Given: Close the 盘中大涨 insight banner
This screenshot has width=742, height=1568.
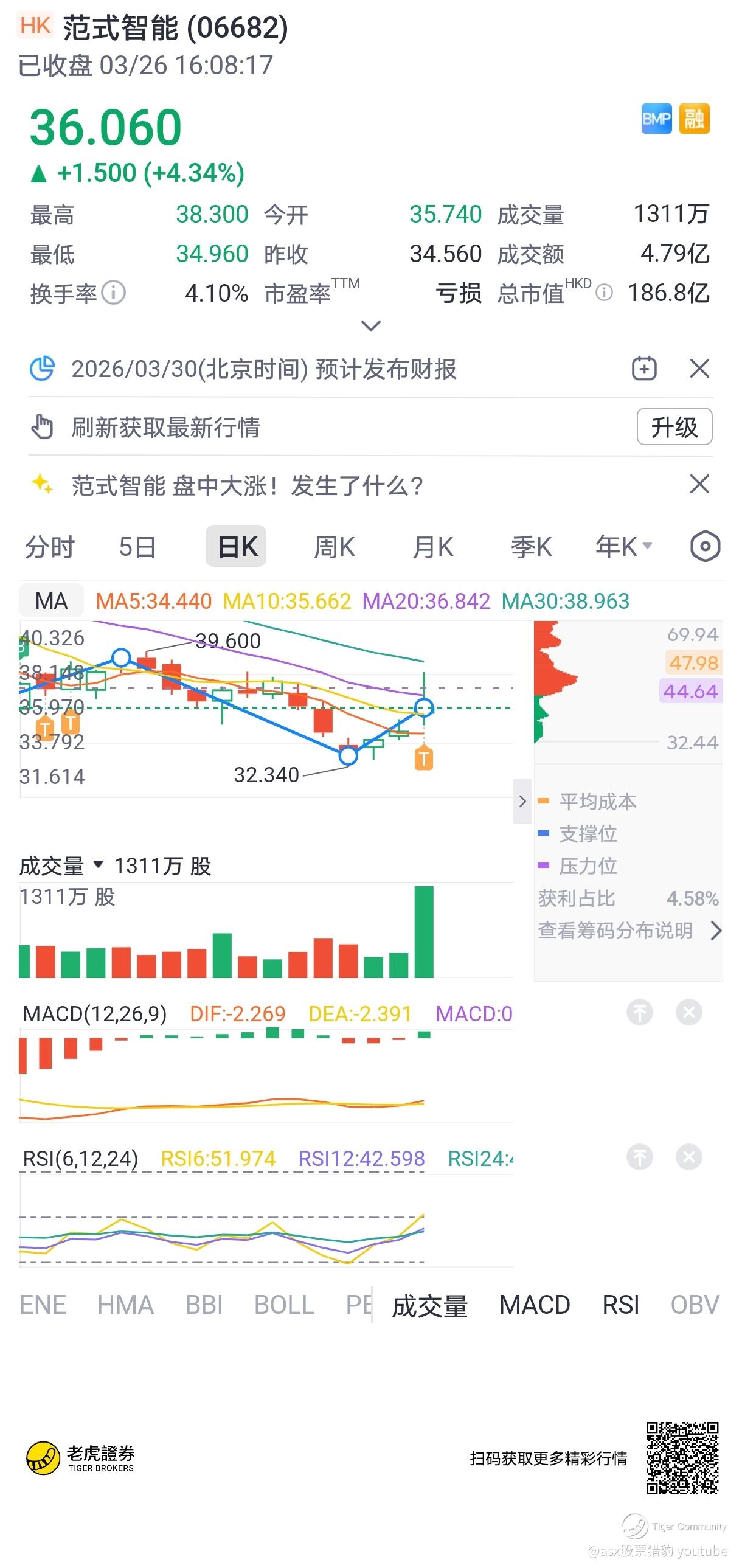Looking at the screenshot, I should click(699, 485).
